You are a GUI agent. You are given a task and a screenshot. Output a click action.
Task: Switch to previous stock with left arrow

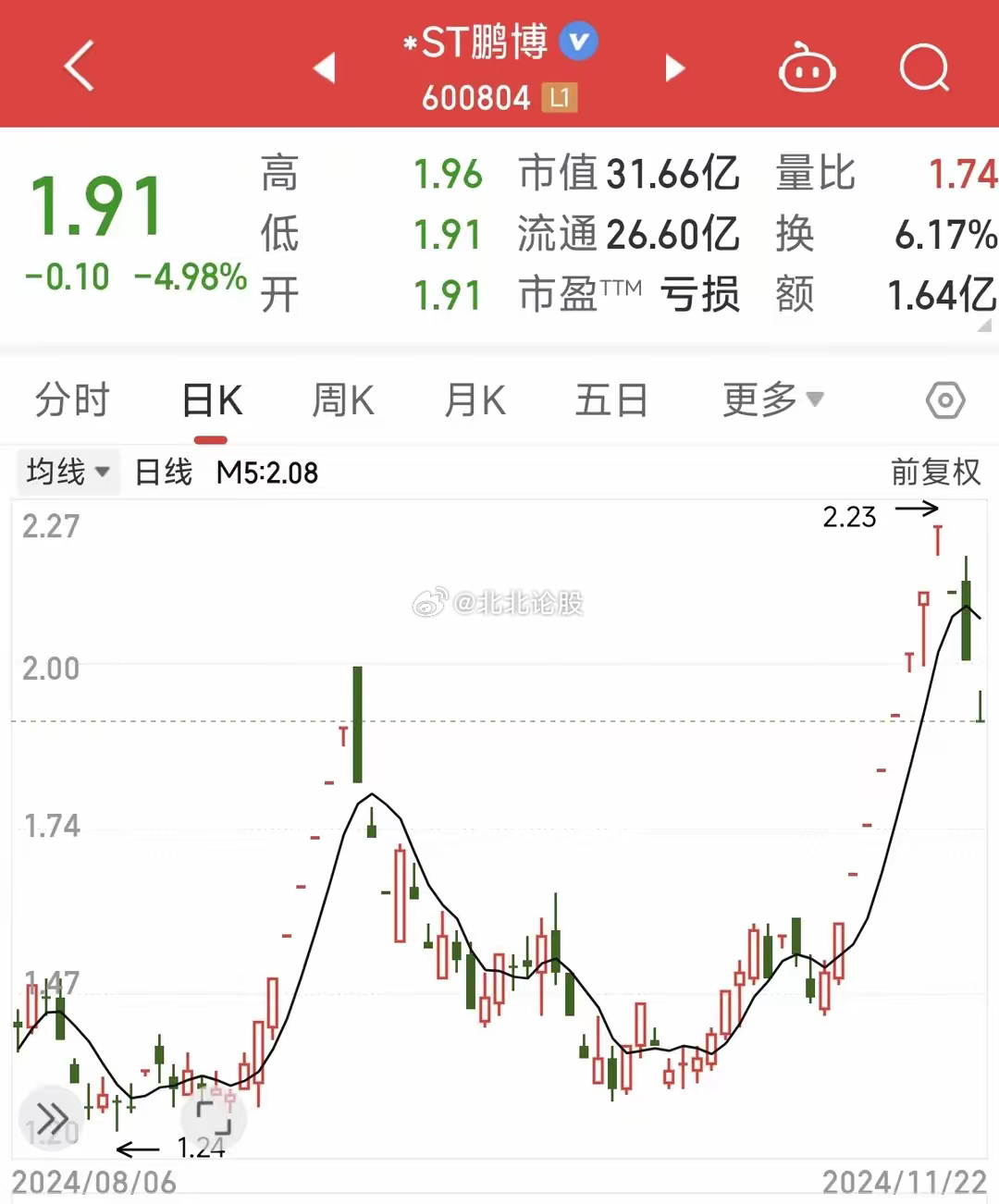click(324, 68)
